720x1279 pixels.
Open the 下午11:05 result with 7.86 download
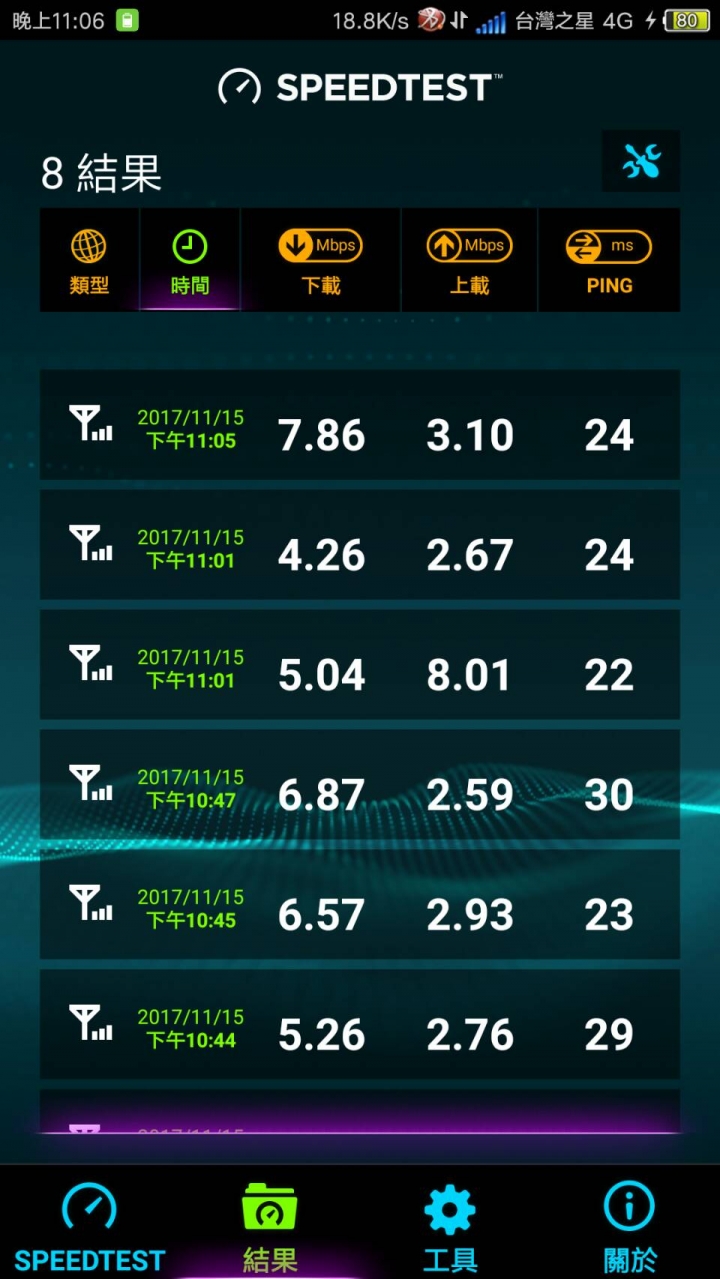359,426
